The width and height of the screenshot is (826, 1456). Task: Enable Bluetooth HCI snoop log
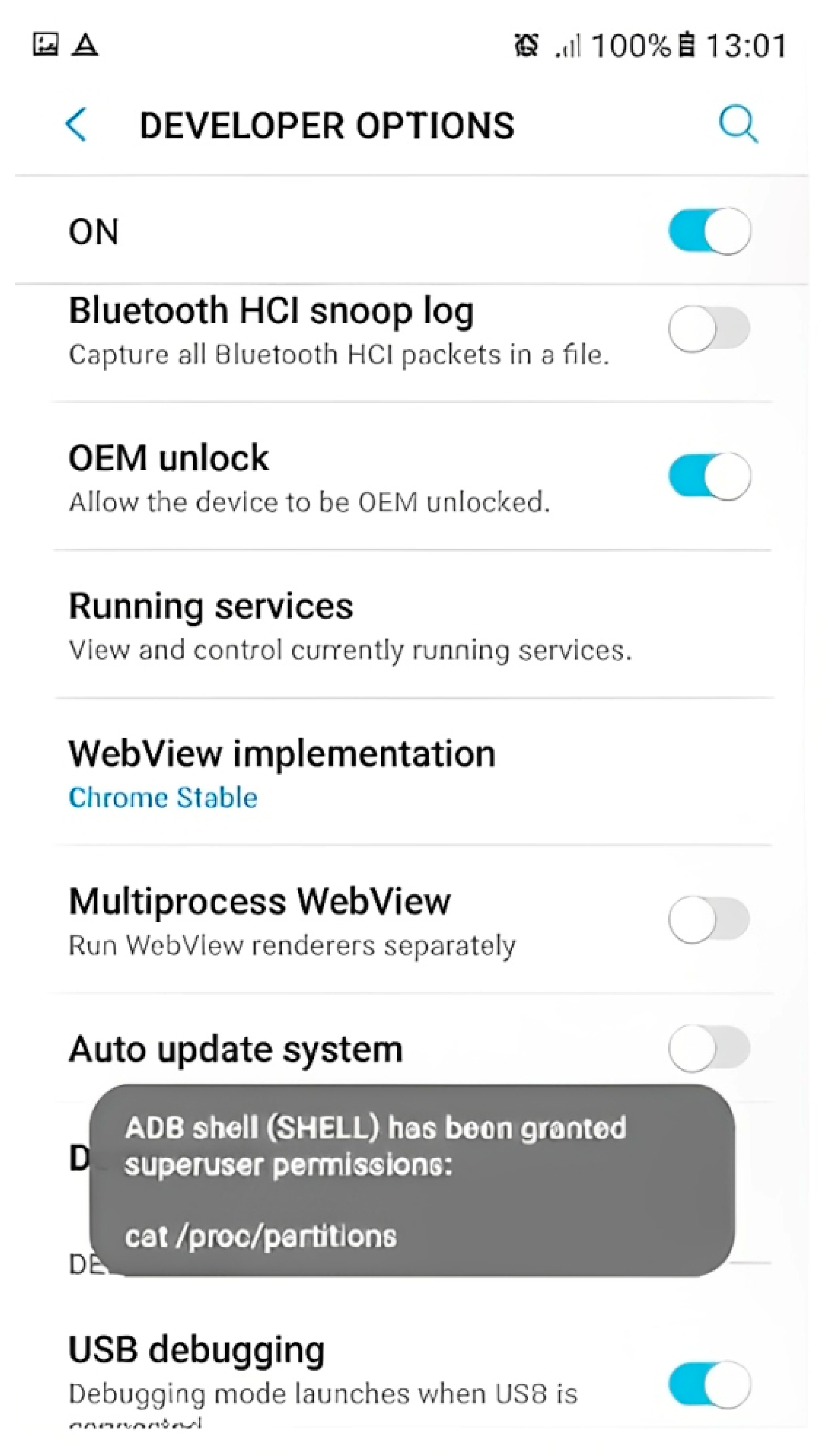(x=709, y=329)
